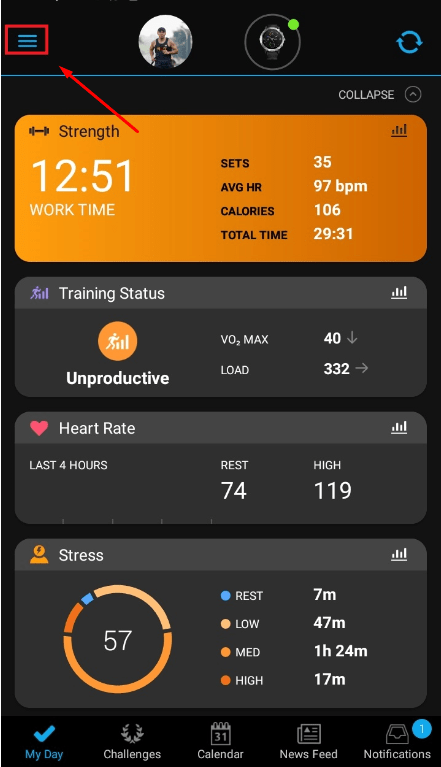
Task: Open the Stress card
Action: pos(220,623)
